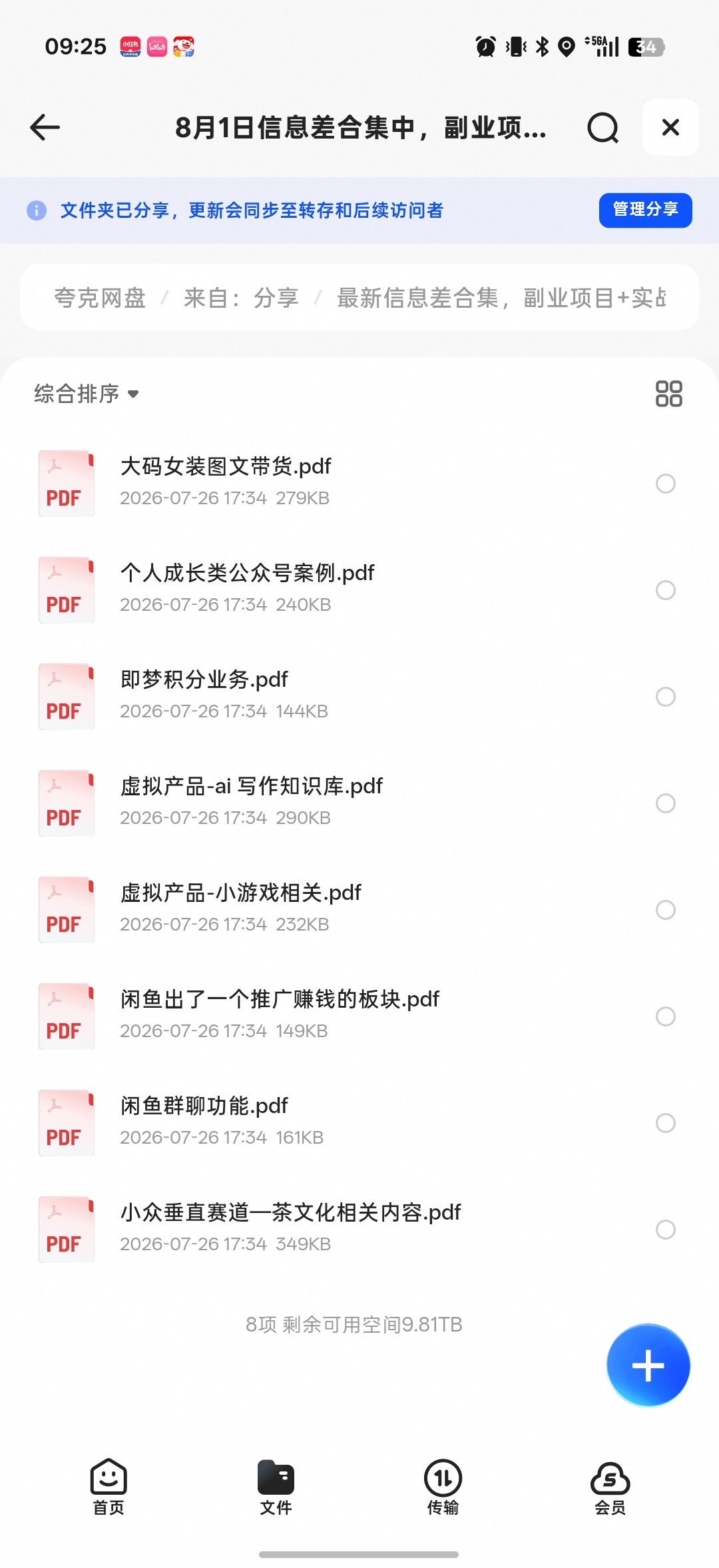Open search in this folder
The image size is (719, 1568).
(x=603, y=127)
